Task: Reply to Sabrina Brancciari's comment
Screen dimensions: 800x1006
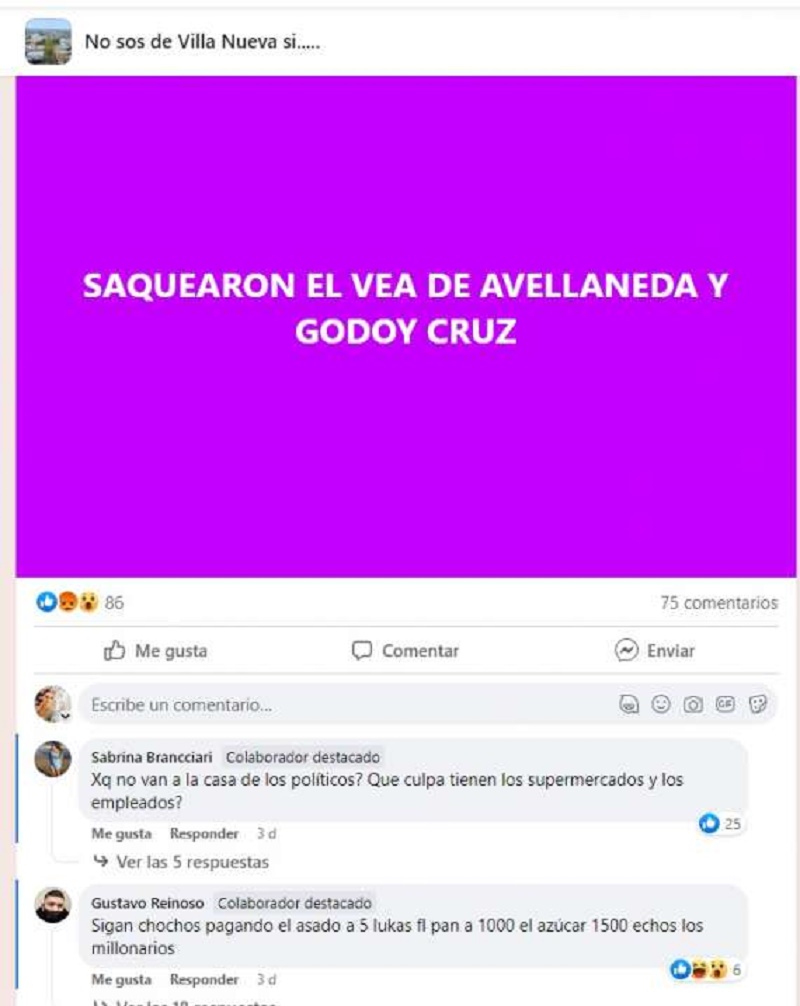Action: tap(204, 834)
